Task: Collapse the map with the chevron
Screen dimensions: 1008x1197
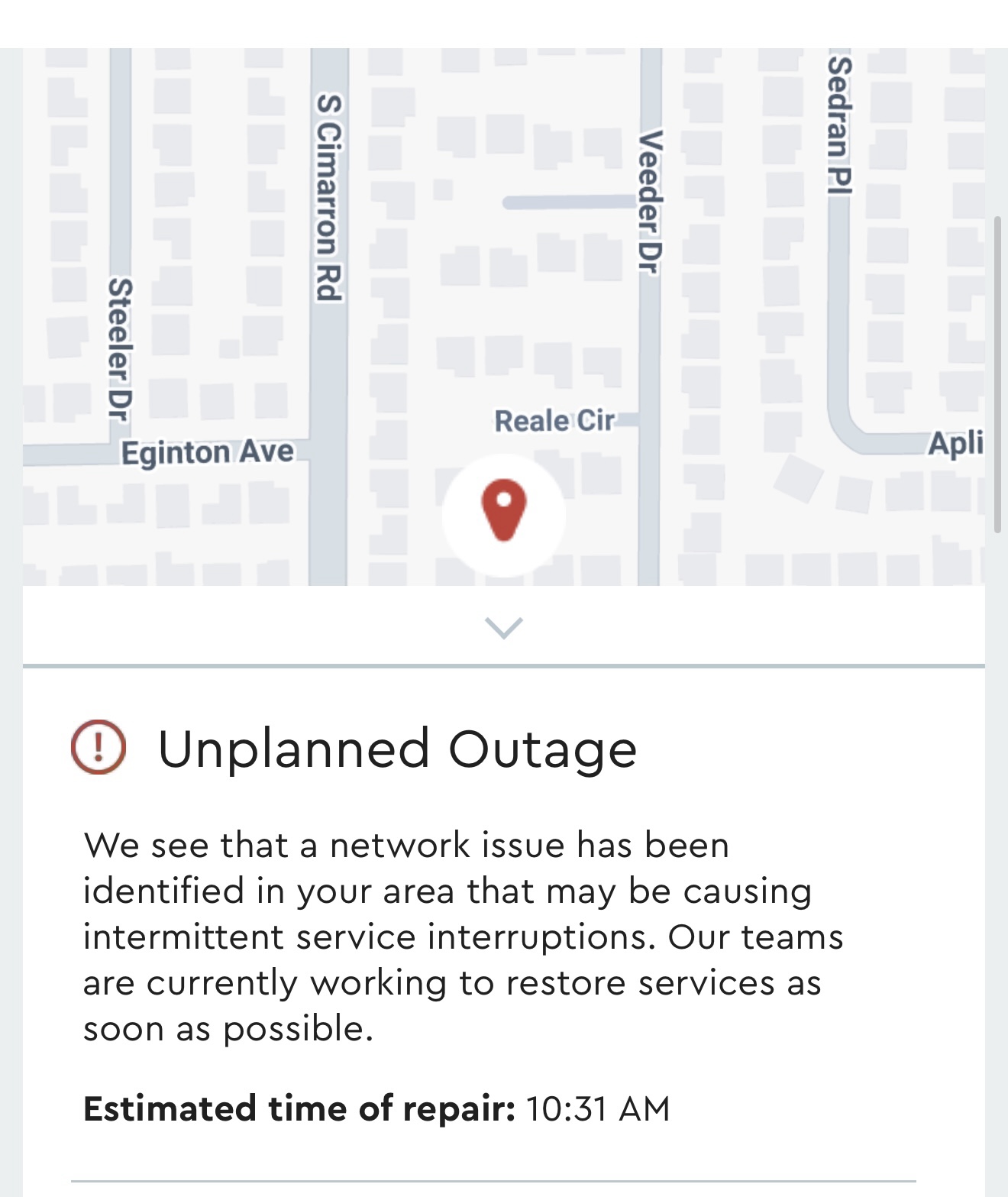Action: [x=504, y=628]
